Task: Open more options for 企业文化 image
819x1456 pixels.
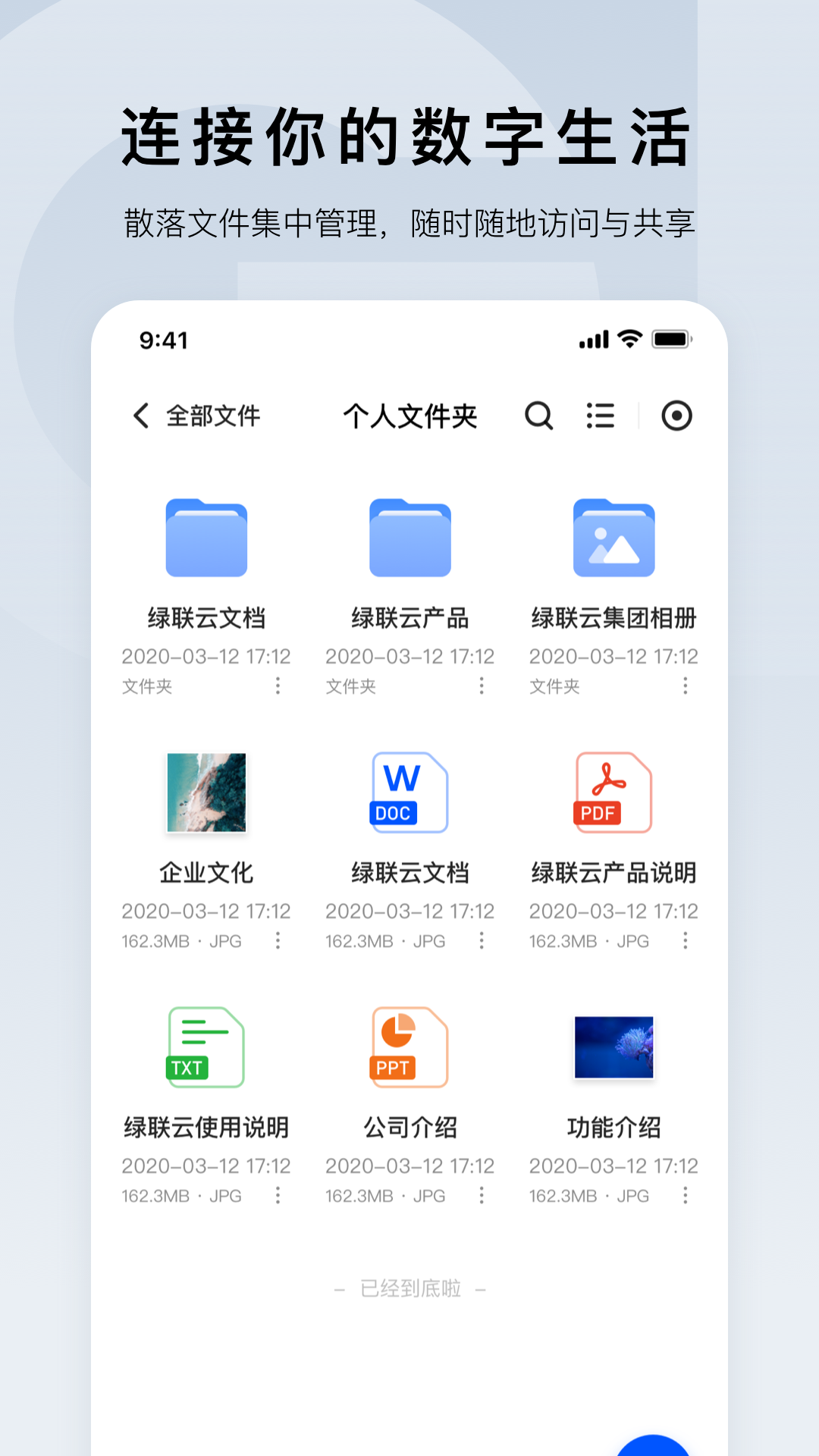Action: [x=279, y=942]
